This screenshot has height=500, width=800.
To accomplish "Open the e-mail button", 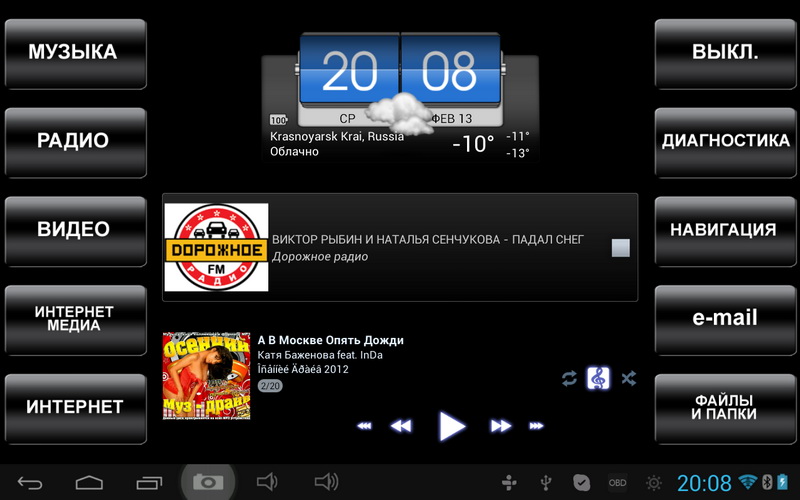I will (725, 320).
